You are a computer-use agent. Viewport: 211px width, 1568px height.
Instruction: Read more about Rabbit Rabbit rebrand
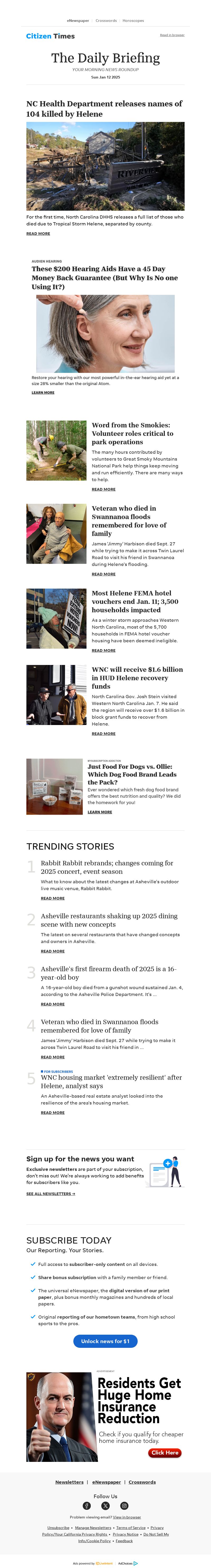[x=52, y=898]
